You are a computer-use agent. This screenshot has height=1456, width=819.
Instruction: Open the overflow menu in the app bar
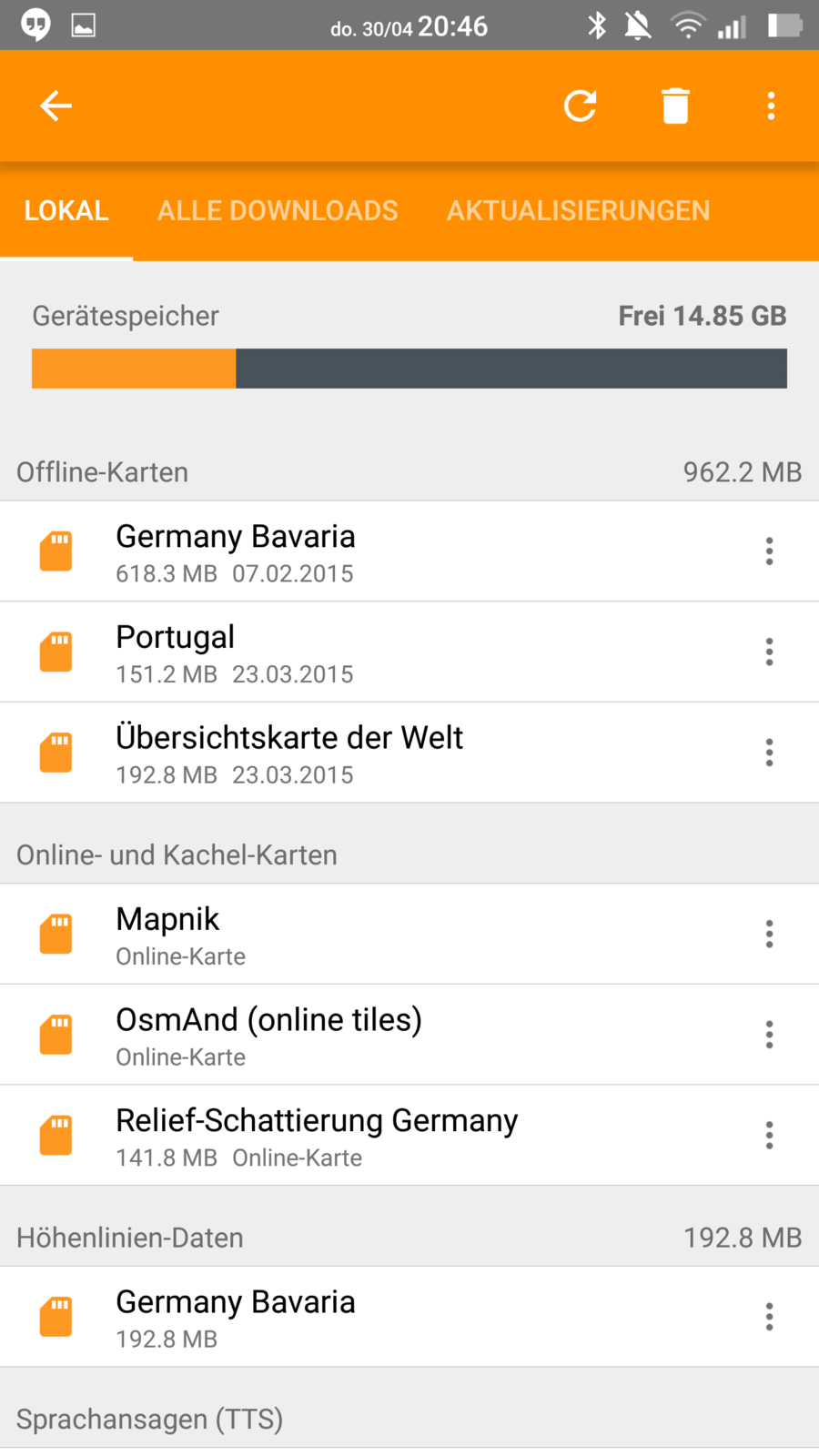(771, 106)
